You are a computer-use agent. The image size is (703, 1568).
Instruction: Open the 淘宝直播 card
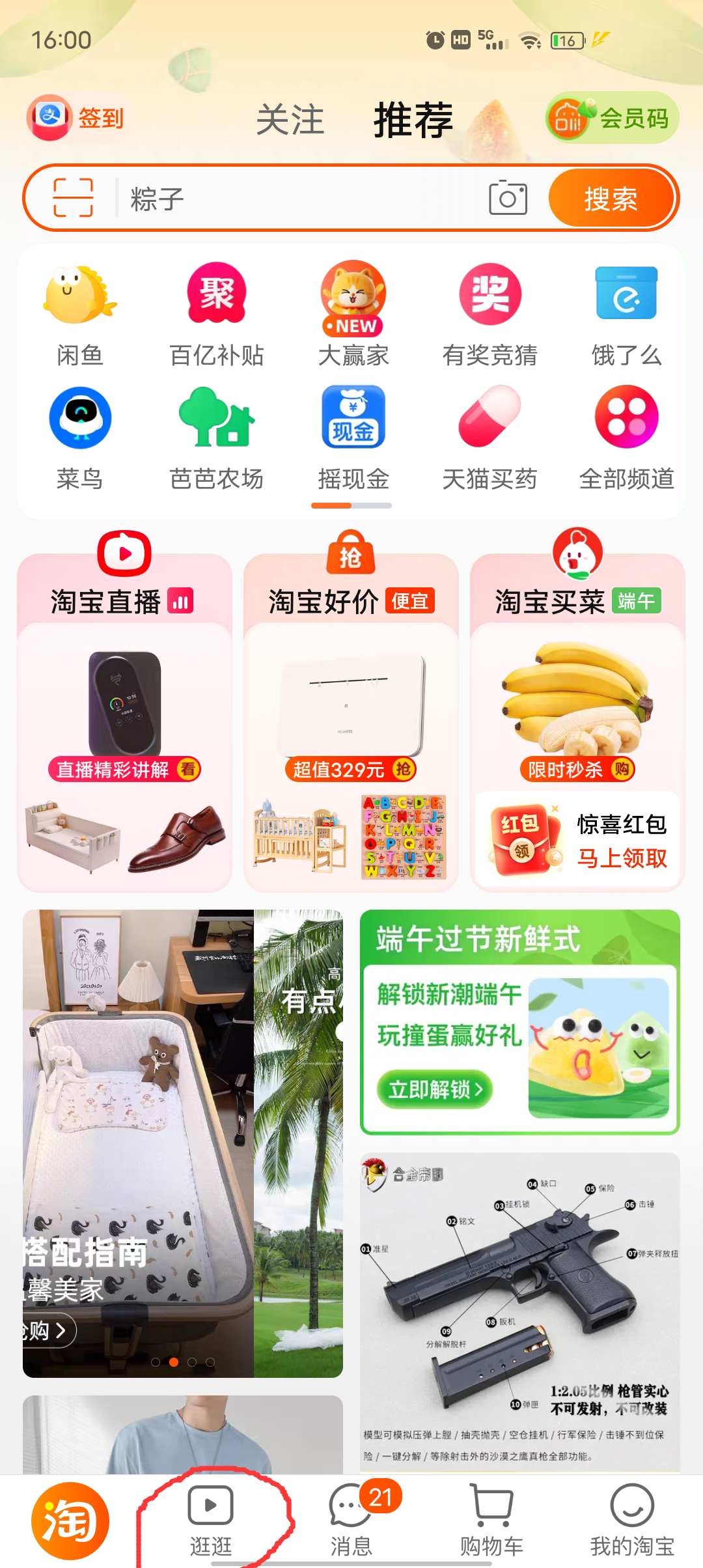(124, 716)
